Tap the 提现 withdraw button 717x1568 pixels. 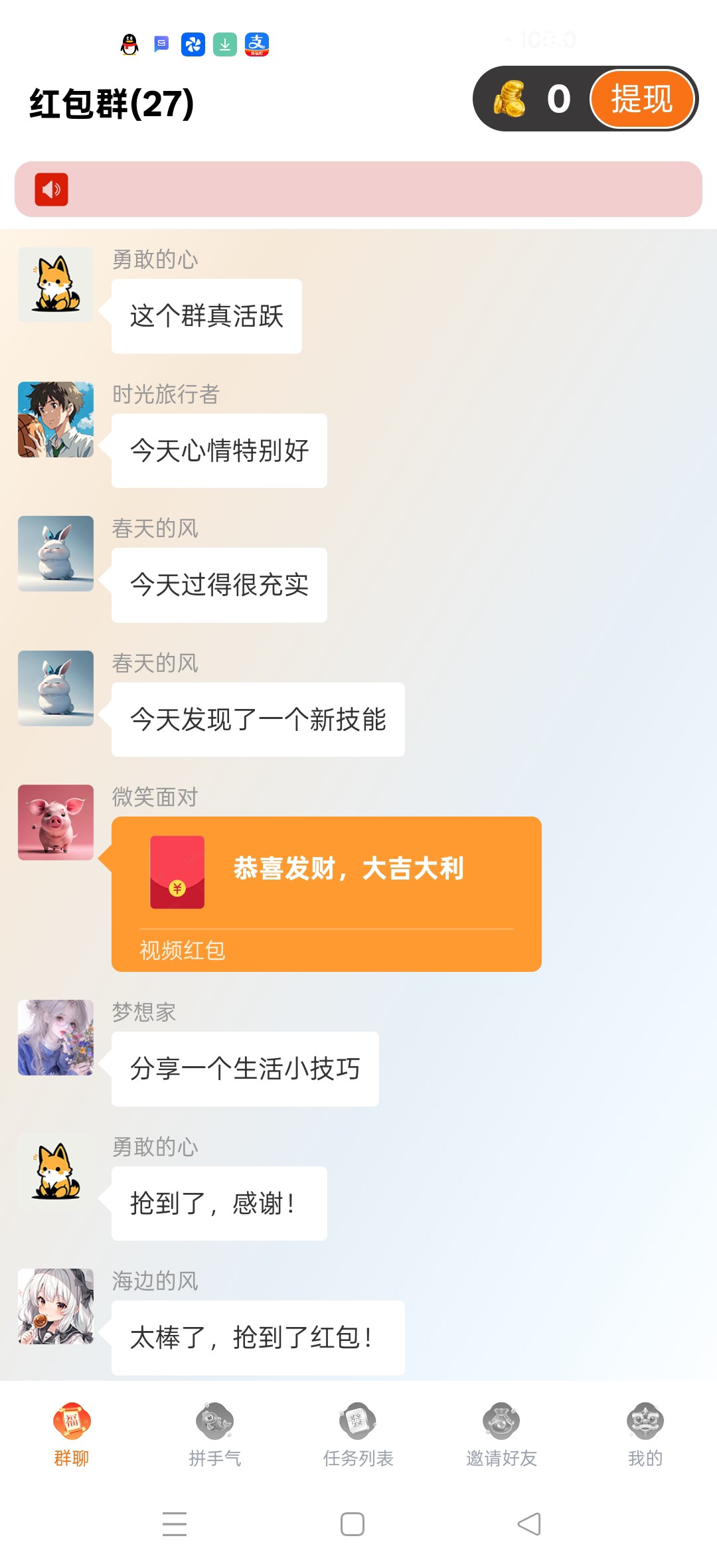(641, 99)
